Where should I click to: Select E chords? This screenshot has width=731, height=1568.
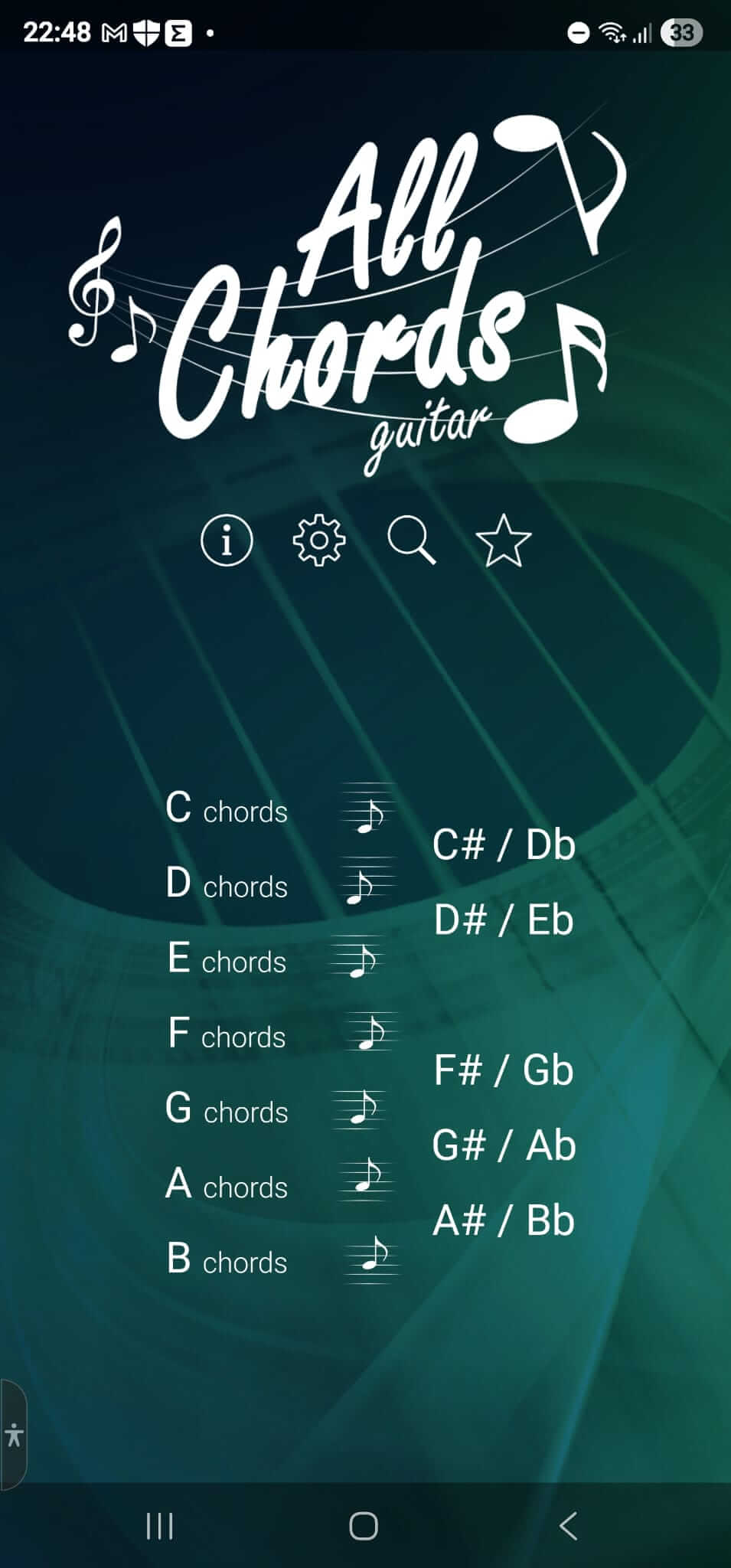[227, 959]
